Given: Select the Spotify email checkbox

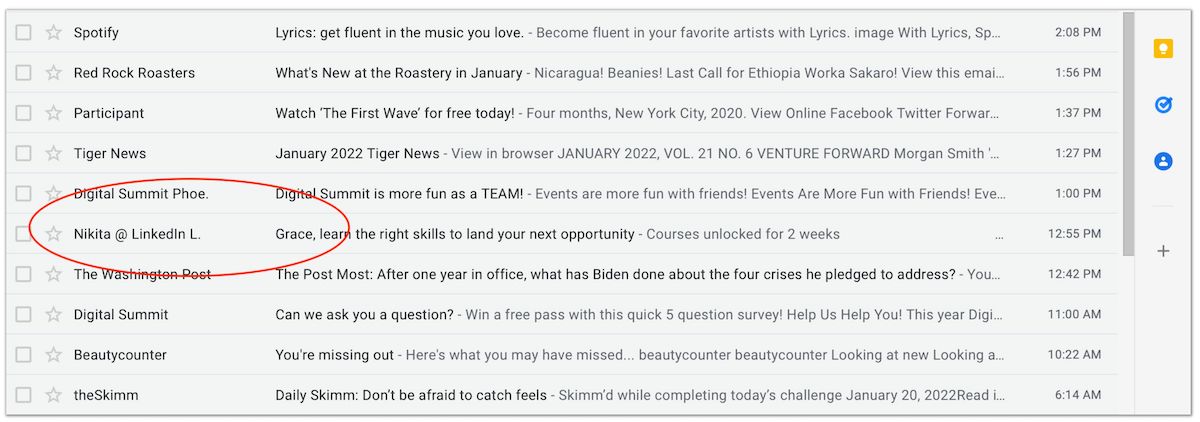Looking at the screenshot, I should (x=23, y=33).
